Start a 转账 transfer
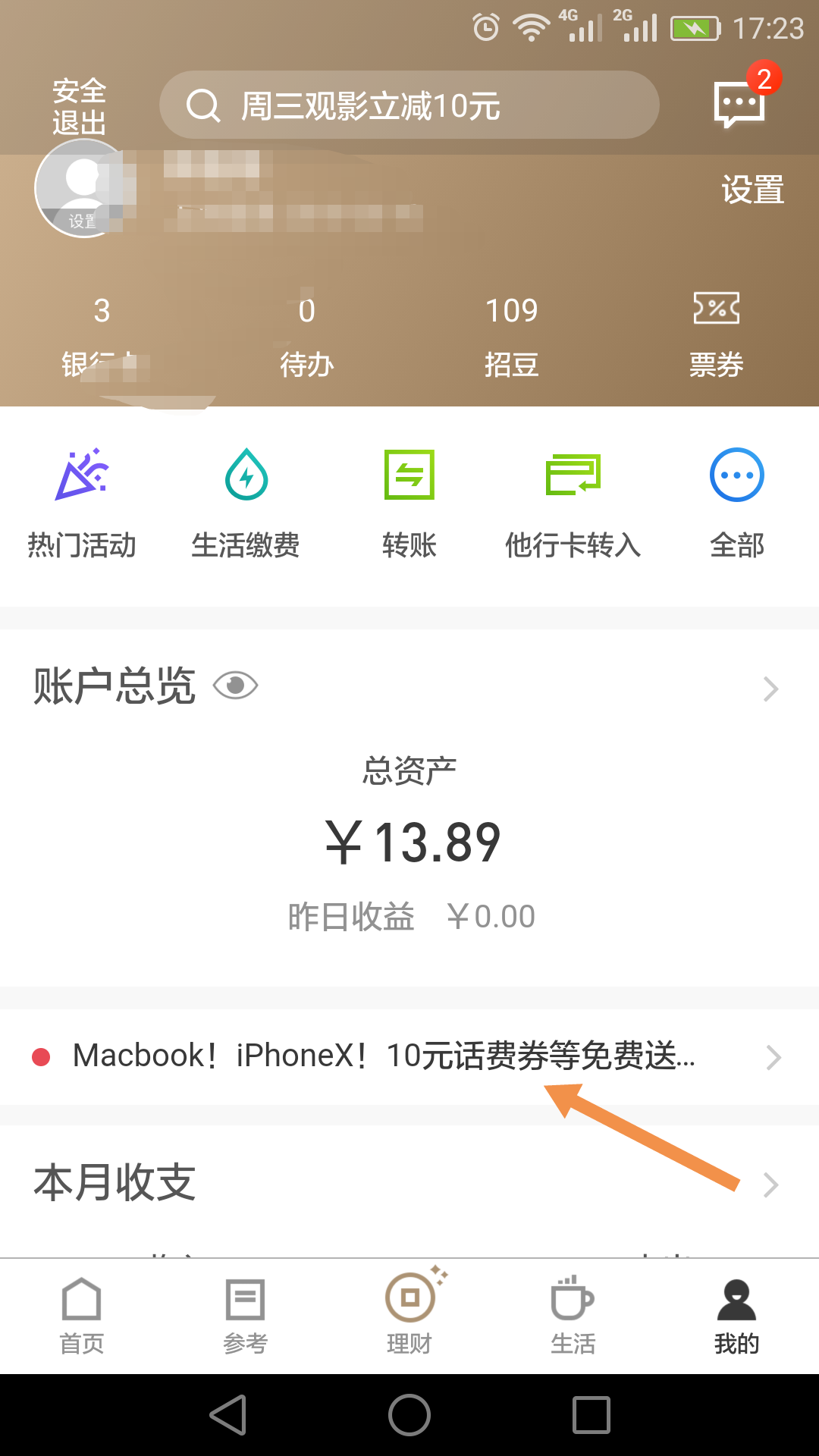The width and height of the screenshot is (819, 1456). pyautogui.click(x=409, y=502)
